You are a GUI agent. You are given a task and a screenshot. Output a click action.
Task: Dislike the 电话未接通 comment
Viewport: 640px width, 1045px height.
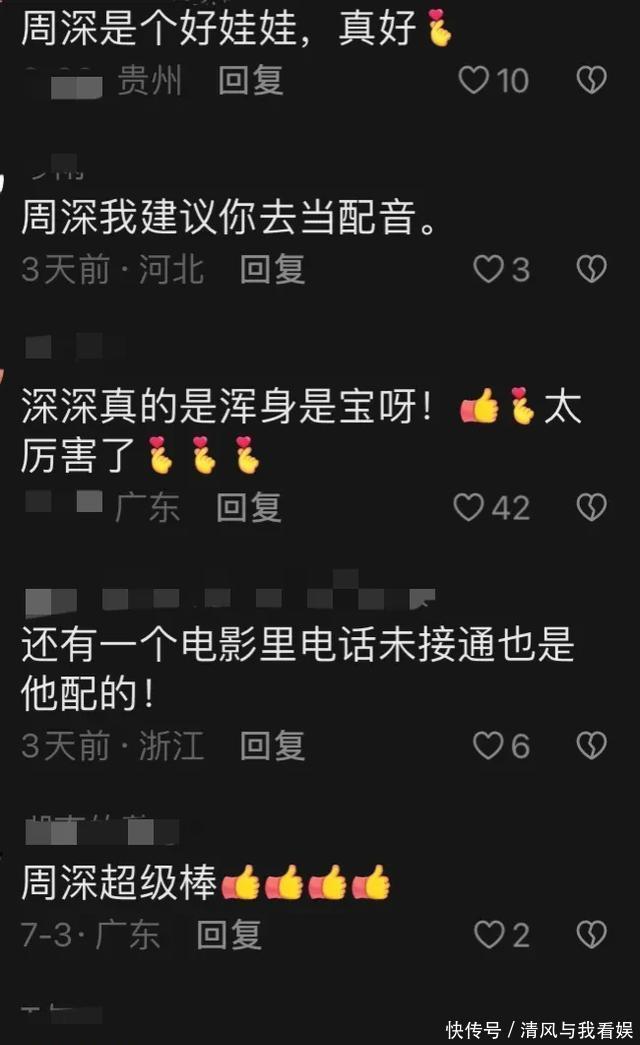[x=592, y=745]
